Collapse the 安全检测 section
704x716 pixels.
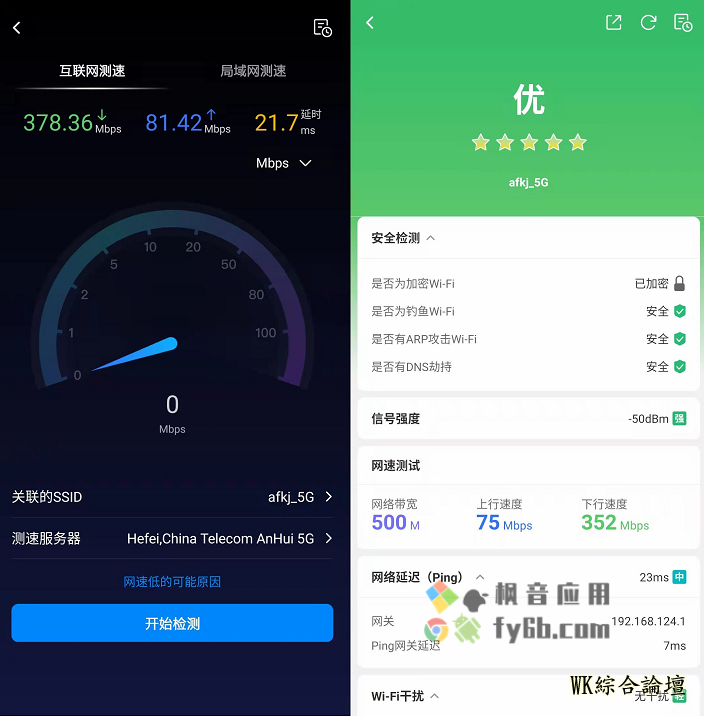[431, 238]
